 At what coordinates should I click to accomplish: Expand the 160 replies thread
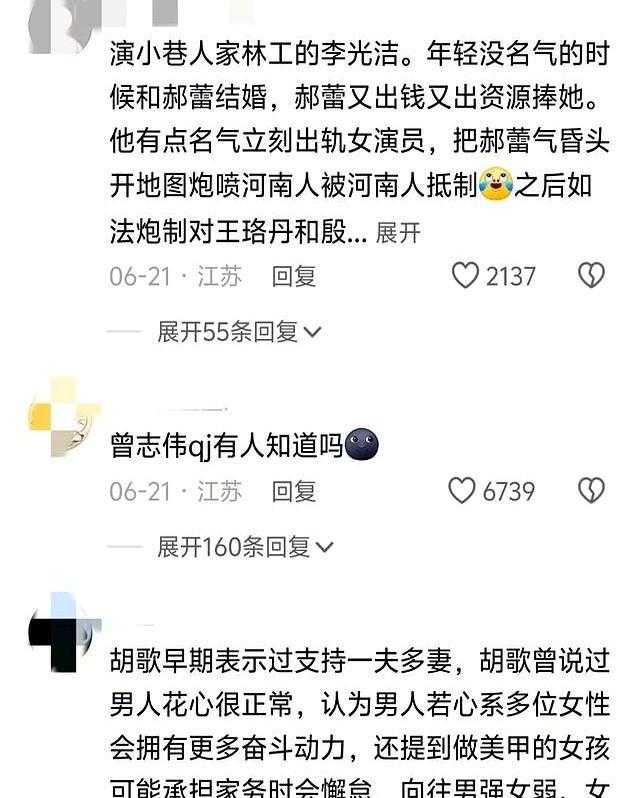click(244, 547)
